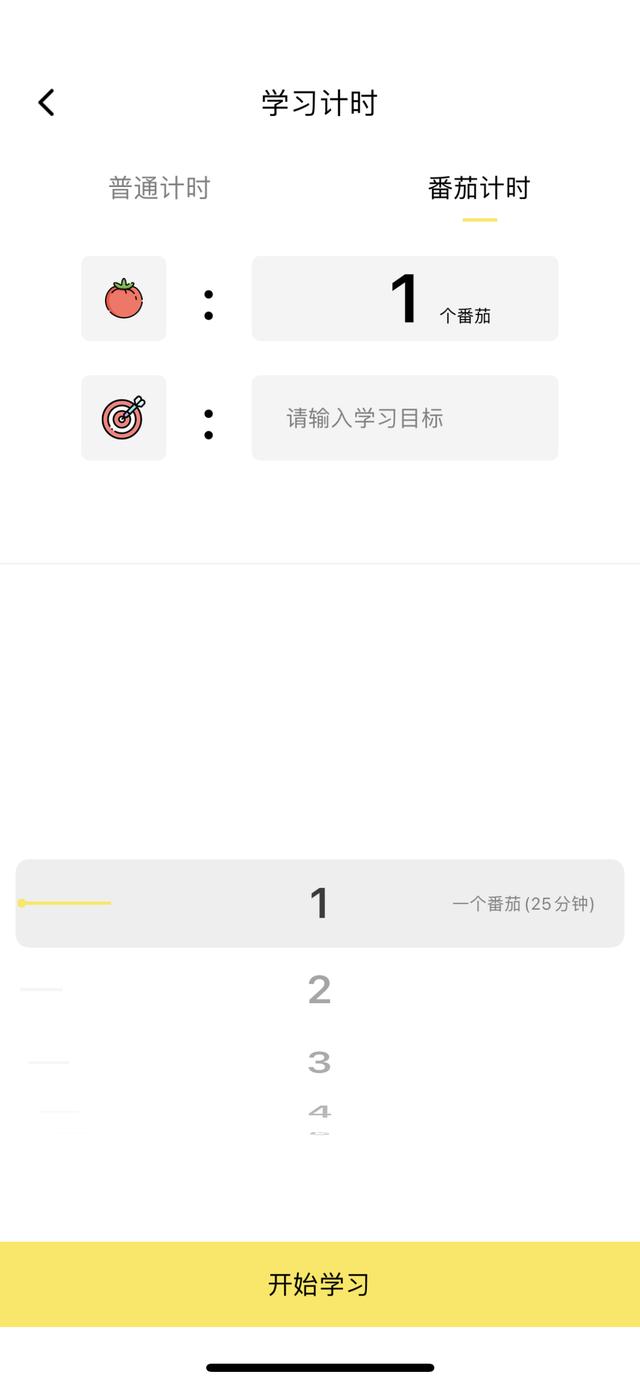The height and width of the screenshot is (1385, 640).
Task: Open the tomato count field
Action: pos(404,298)
